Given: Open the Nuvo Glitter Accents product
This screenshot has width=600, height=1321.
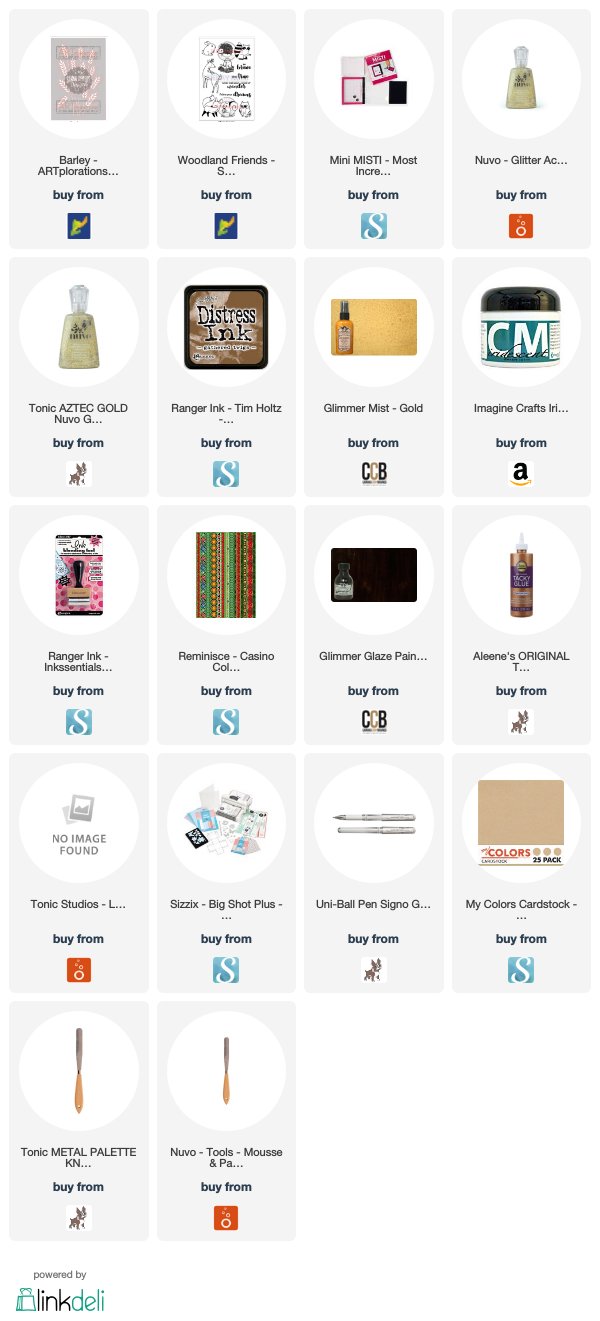Looking at the screenshot, I should tap(521, 129).
